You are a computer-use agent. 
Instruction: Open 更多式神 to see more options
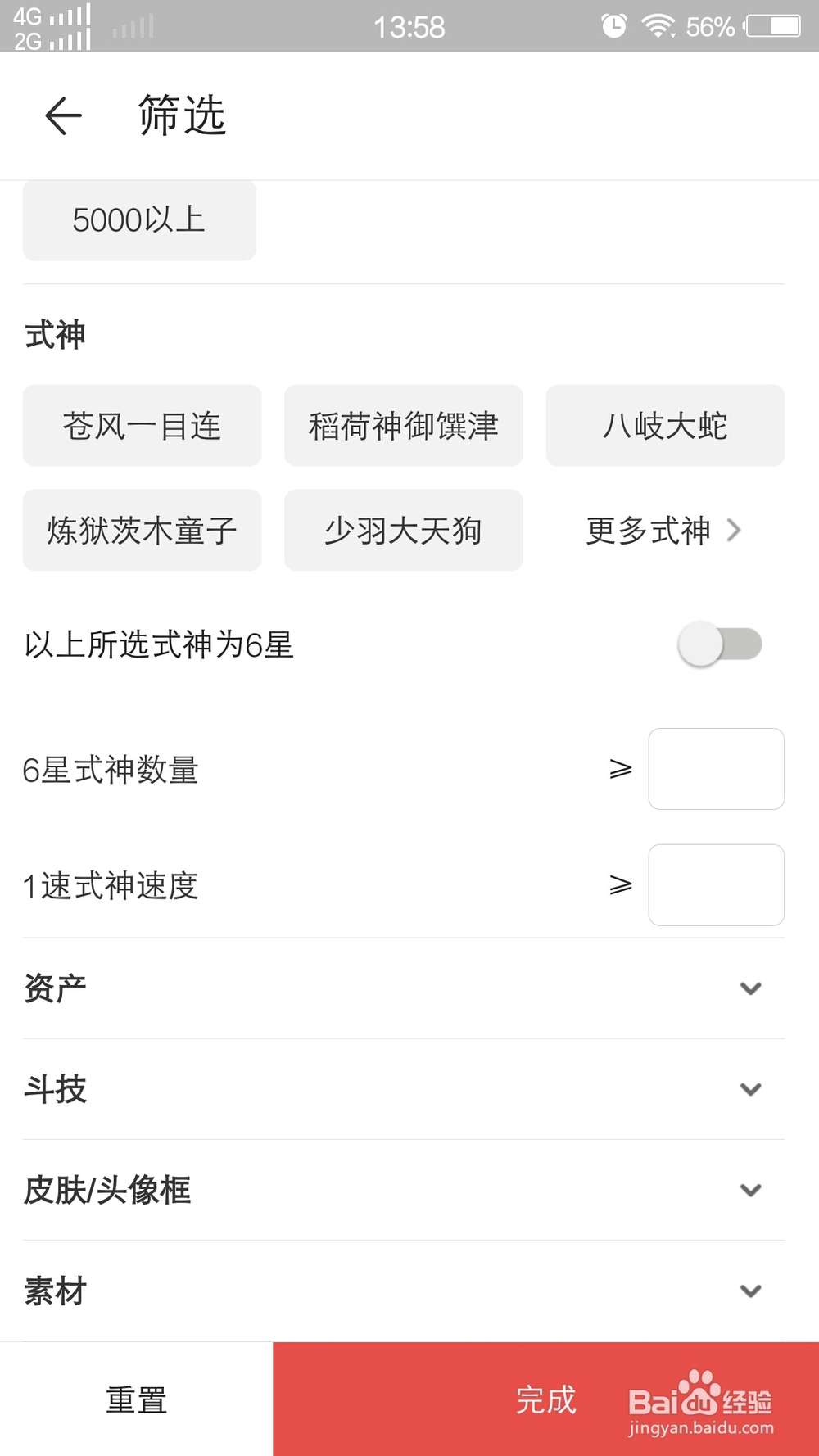click(647, 531)
